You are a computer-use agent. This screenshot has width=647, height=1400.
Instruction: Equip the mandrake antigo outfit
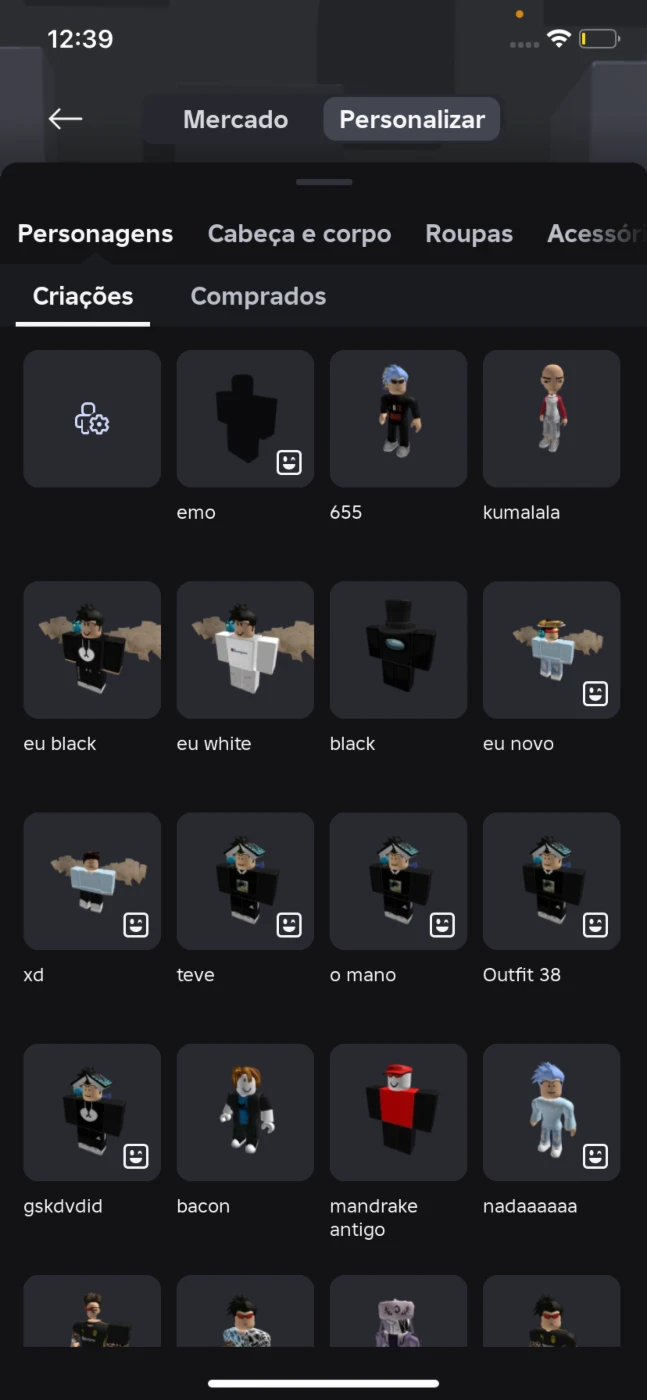click(398, 1112)
